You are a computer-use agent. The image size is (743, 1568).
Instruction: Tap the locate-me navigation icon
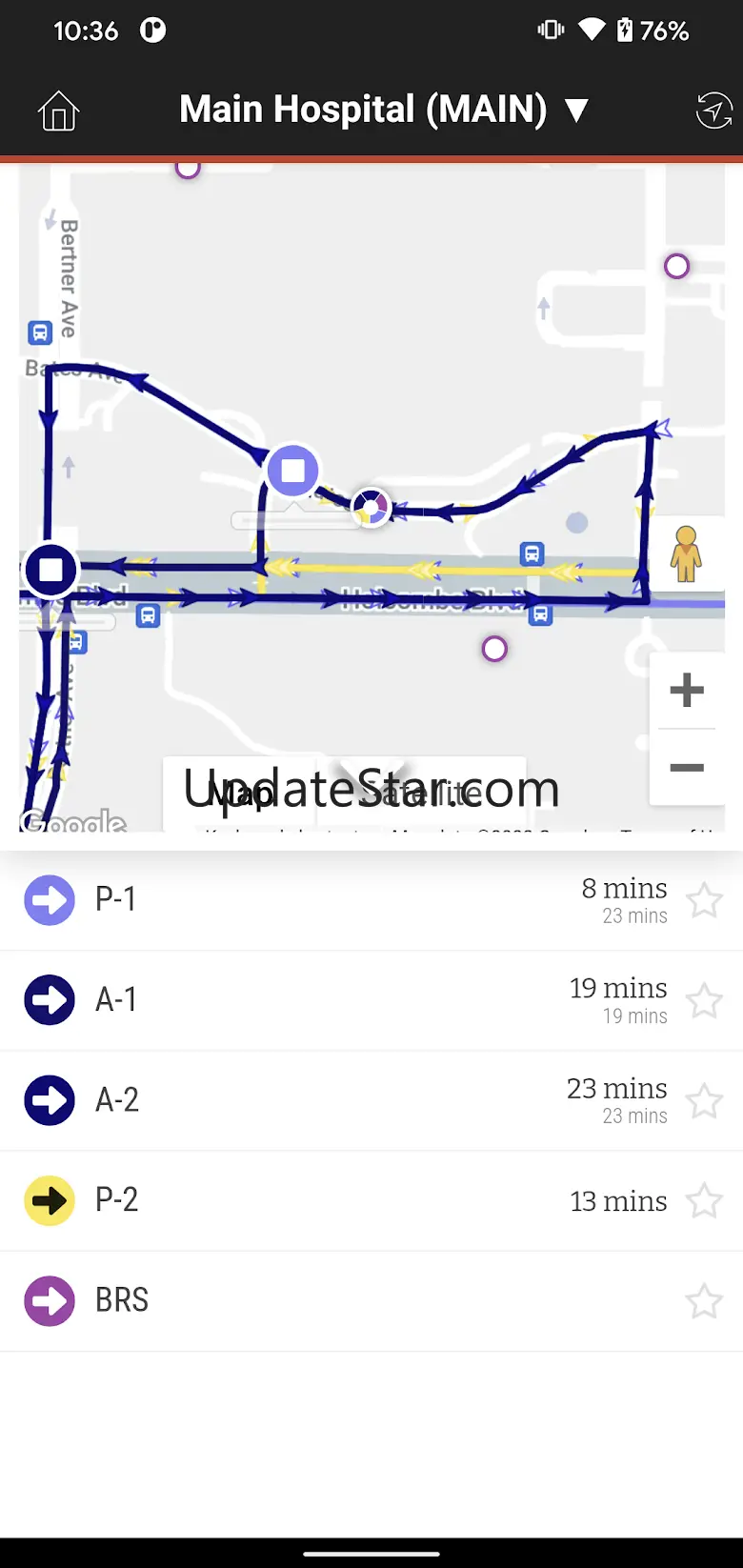point(713,111)
